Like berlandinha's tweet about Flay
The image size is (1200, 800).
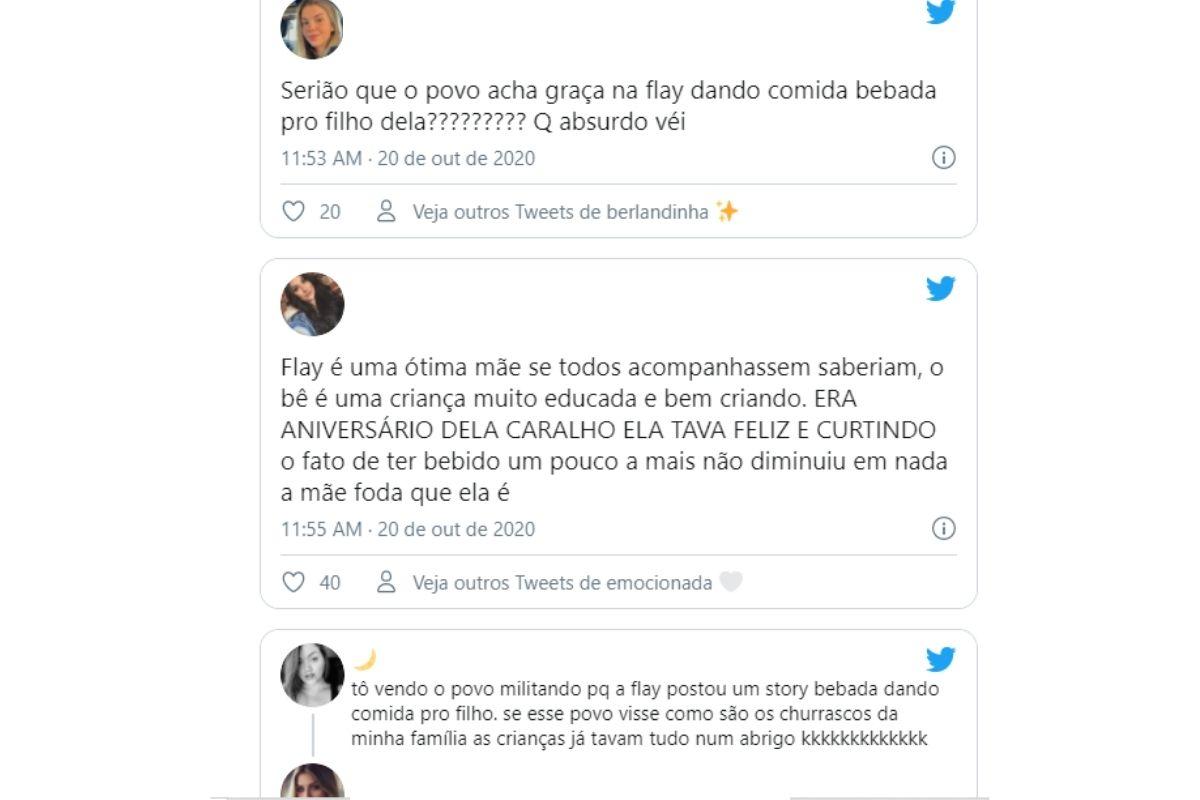293,212
